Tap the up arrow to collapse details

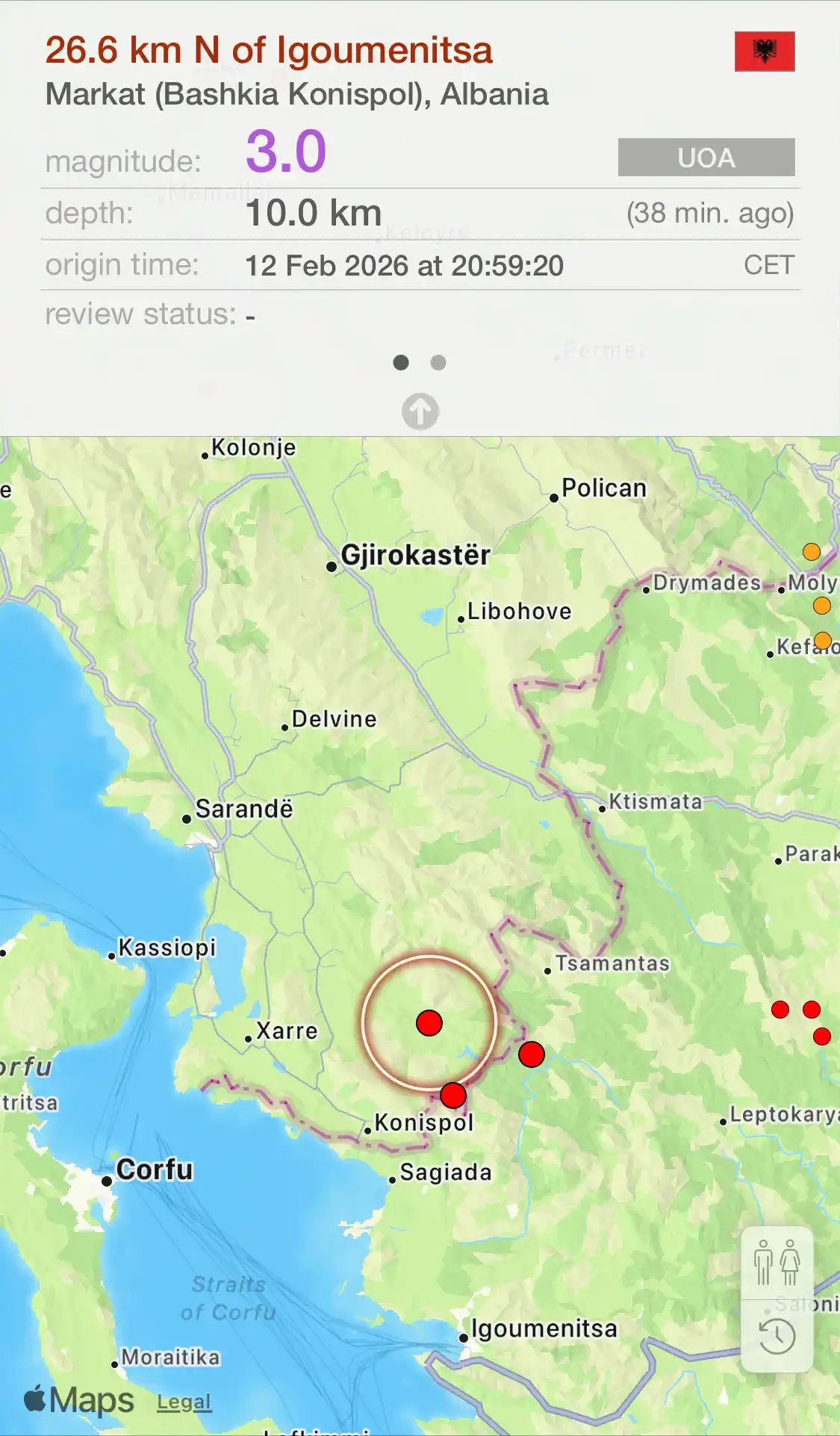[x=420, y=411]
